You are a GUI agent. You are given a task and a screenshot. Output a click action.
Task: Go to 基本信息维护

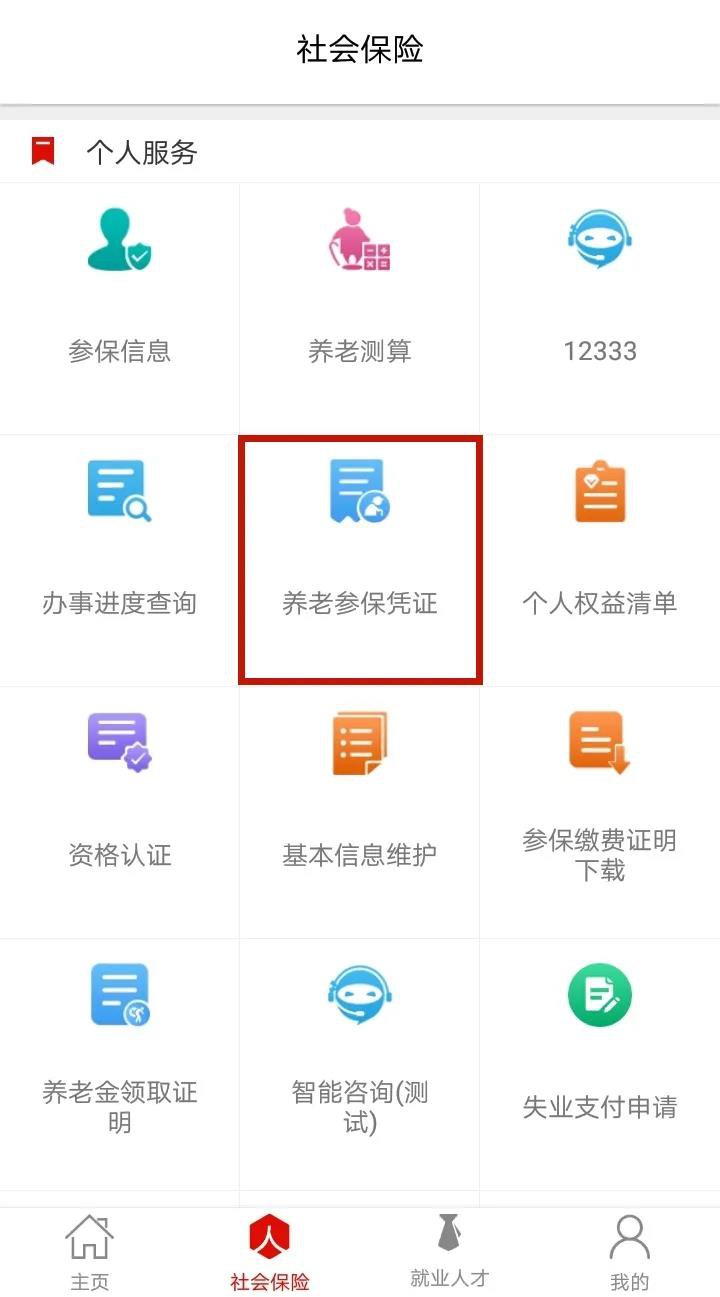[359, 797]
